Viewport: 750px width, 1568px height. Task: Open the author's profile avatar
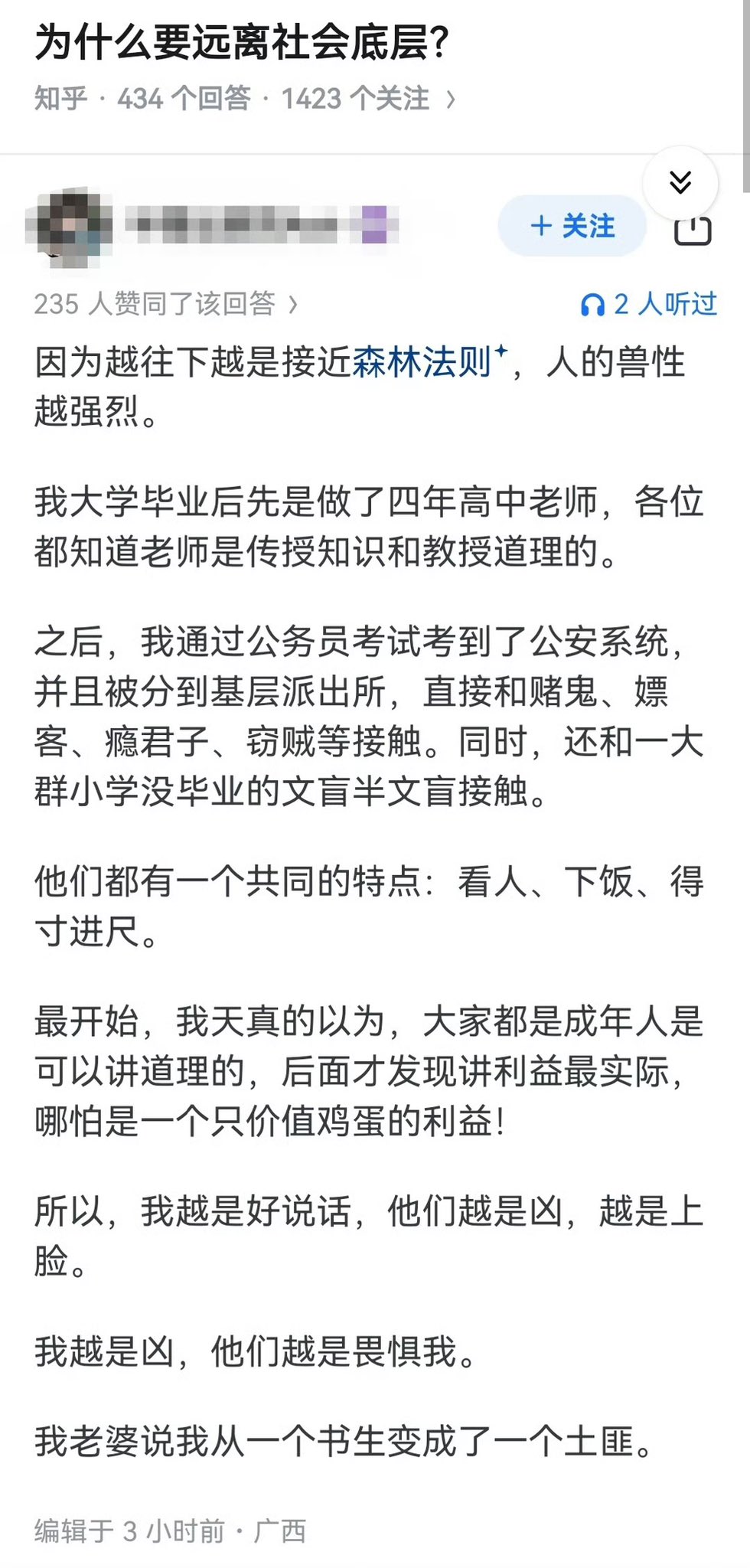[x=69, y=227]
